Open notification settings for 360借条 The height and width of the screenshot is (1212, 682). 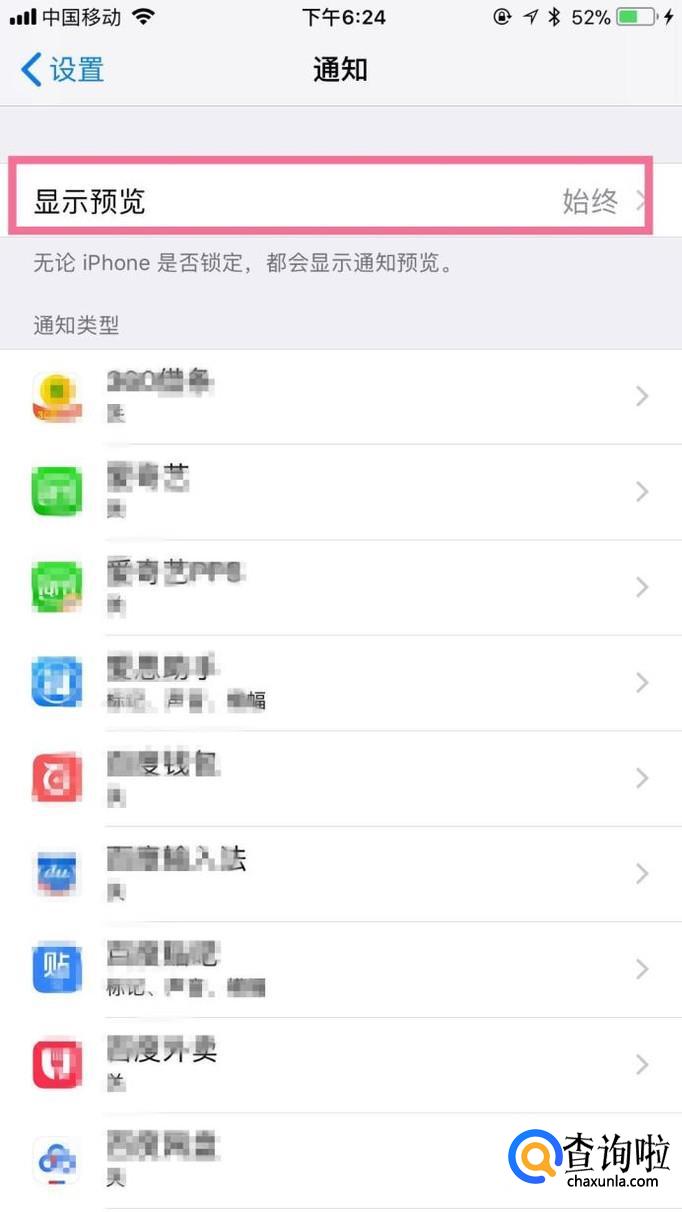[x=340, y=397]
